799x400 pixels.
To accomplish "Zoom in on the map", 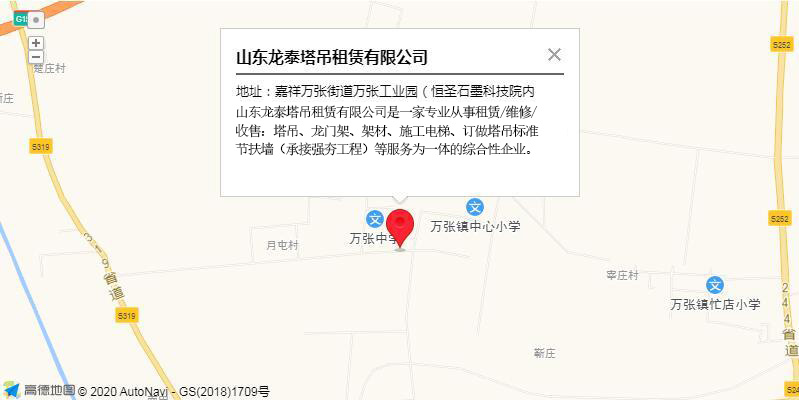I will tap(36, 43).
